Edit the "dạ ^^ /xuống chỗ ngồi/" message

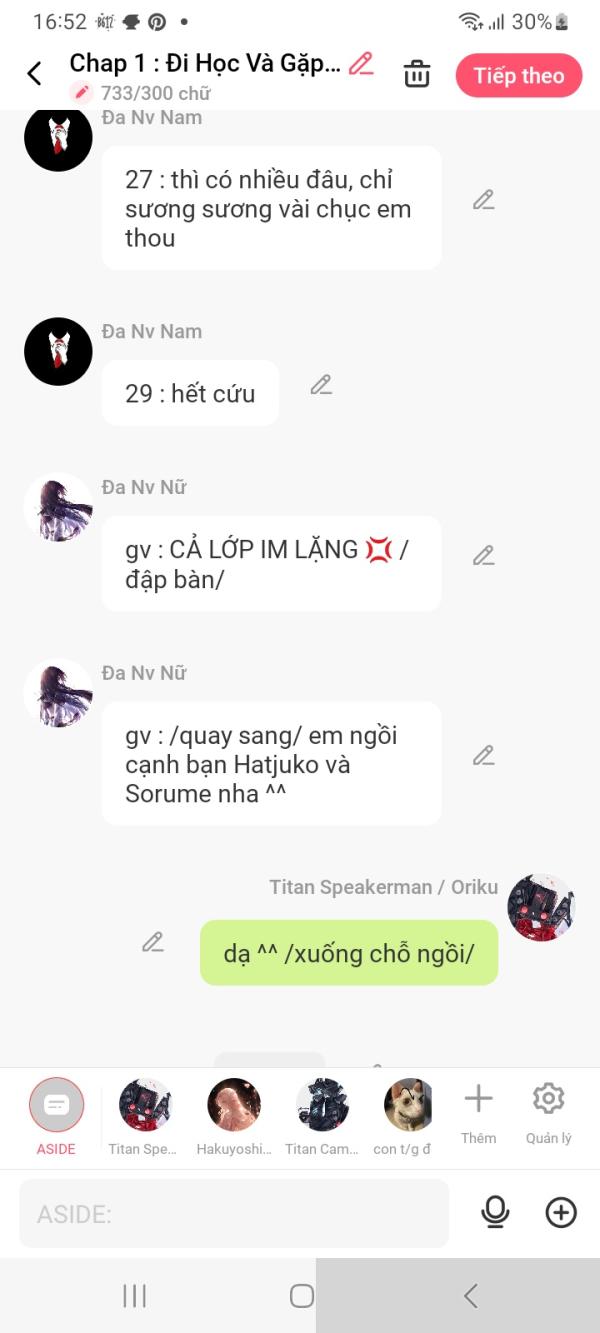coord(153,942)
